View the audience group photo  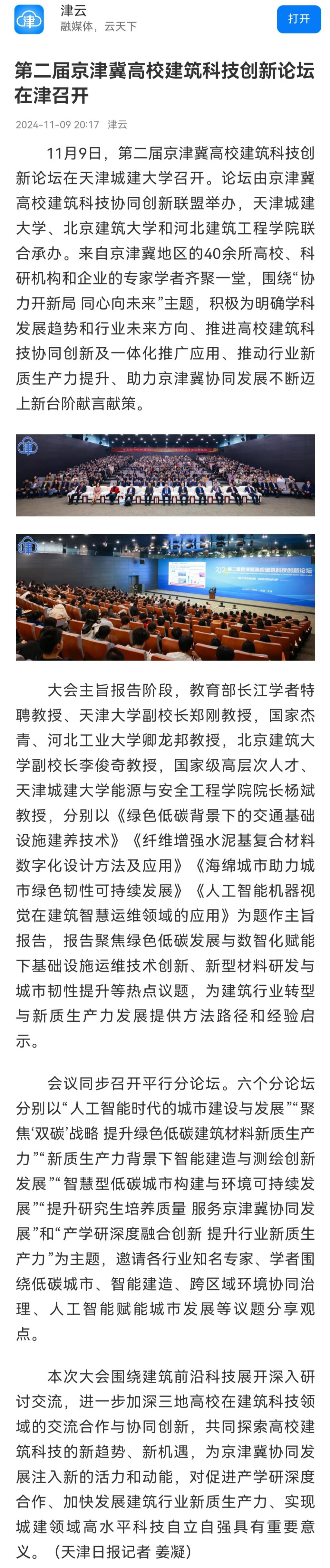(165, 475)
